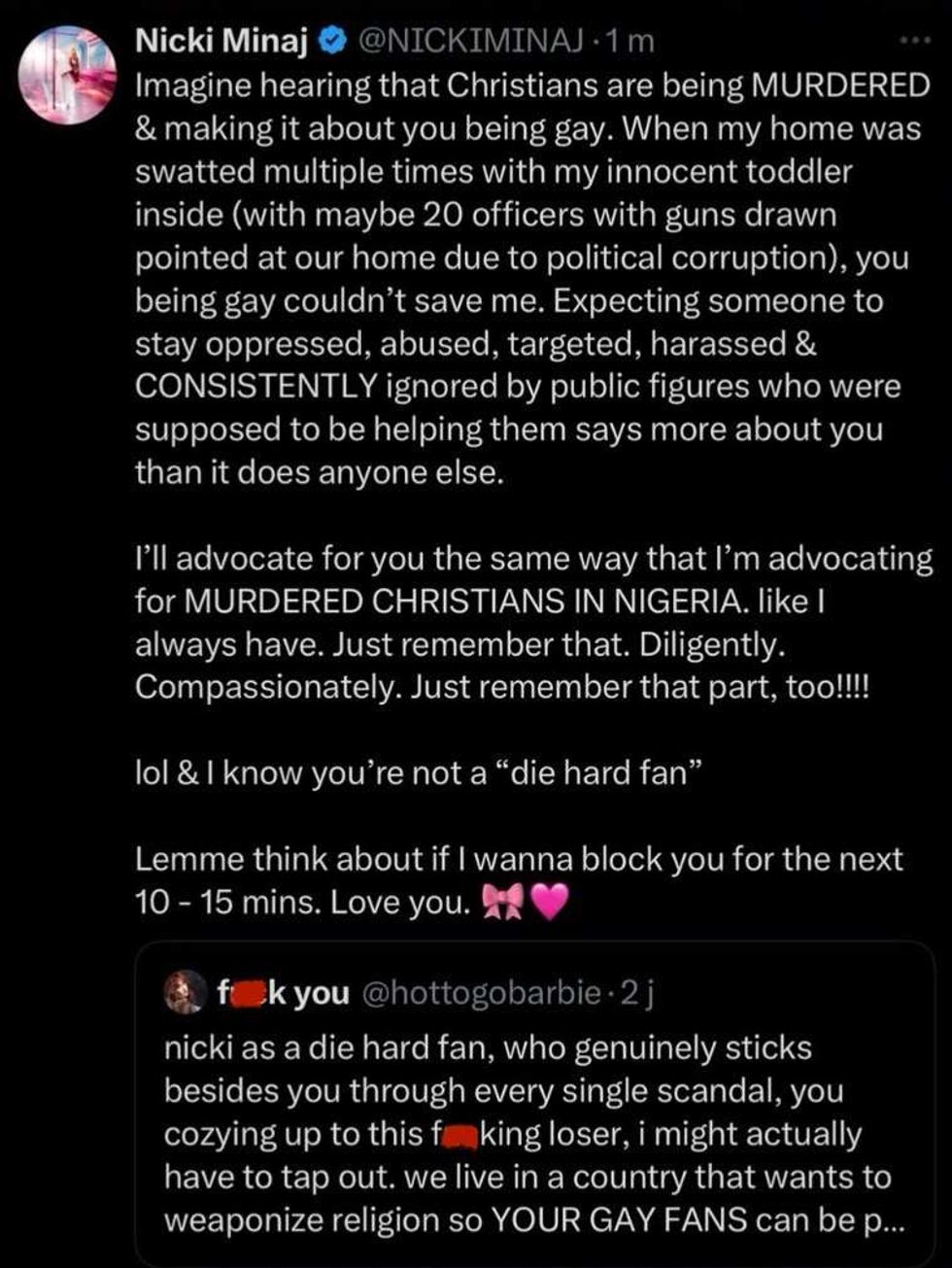The height and width of the screenshot is (1268, 952).
Task: Open the tweet's three-dot overflow menu
Action: (914, 41)
